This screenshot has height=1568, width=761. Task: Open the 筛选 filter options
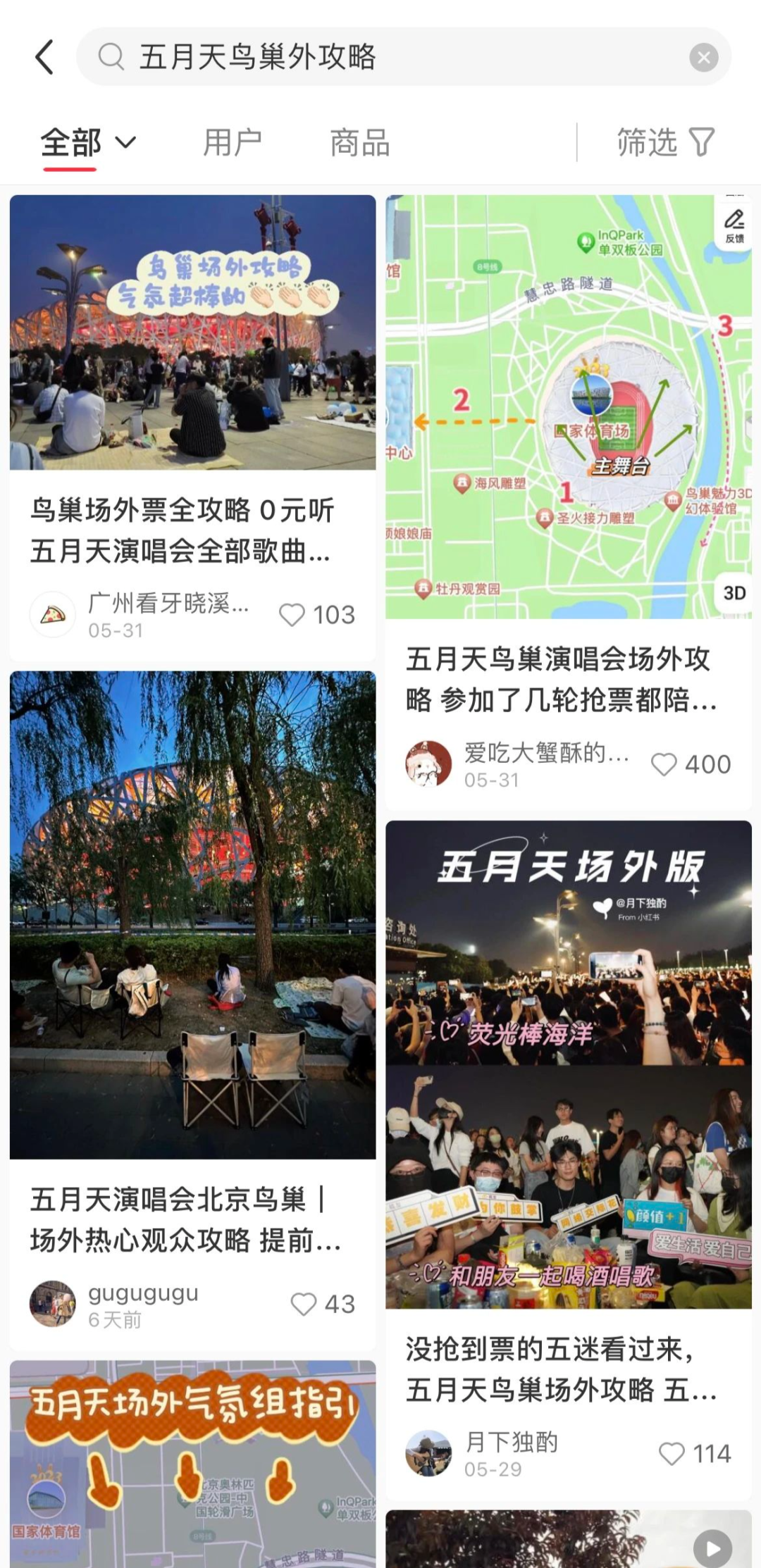(665, 143)
